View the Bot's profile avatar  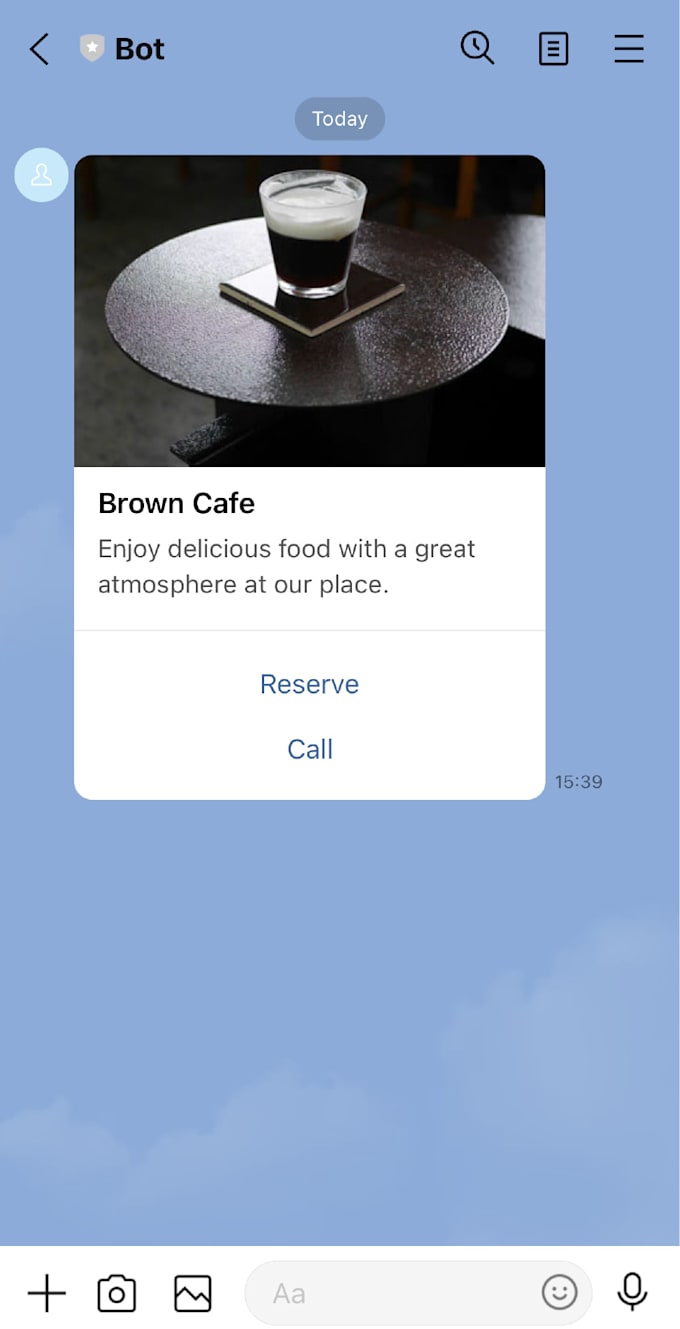tap(41, 175)
